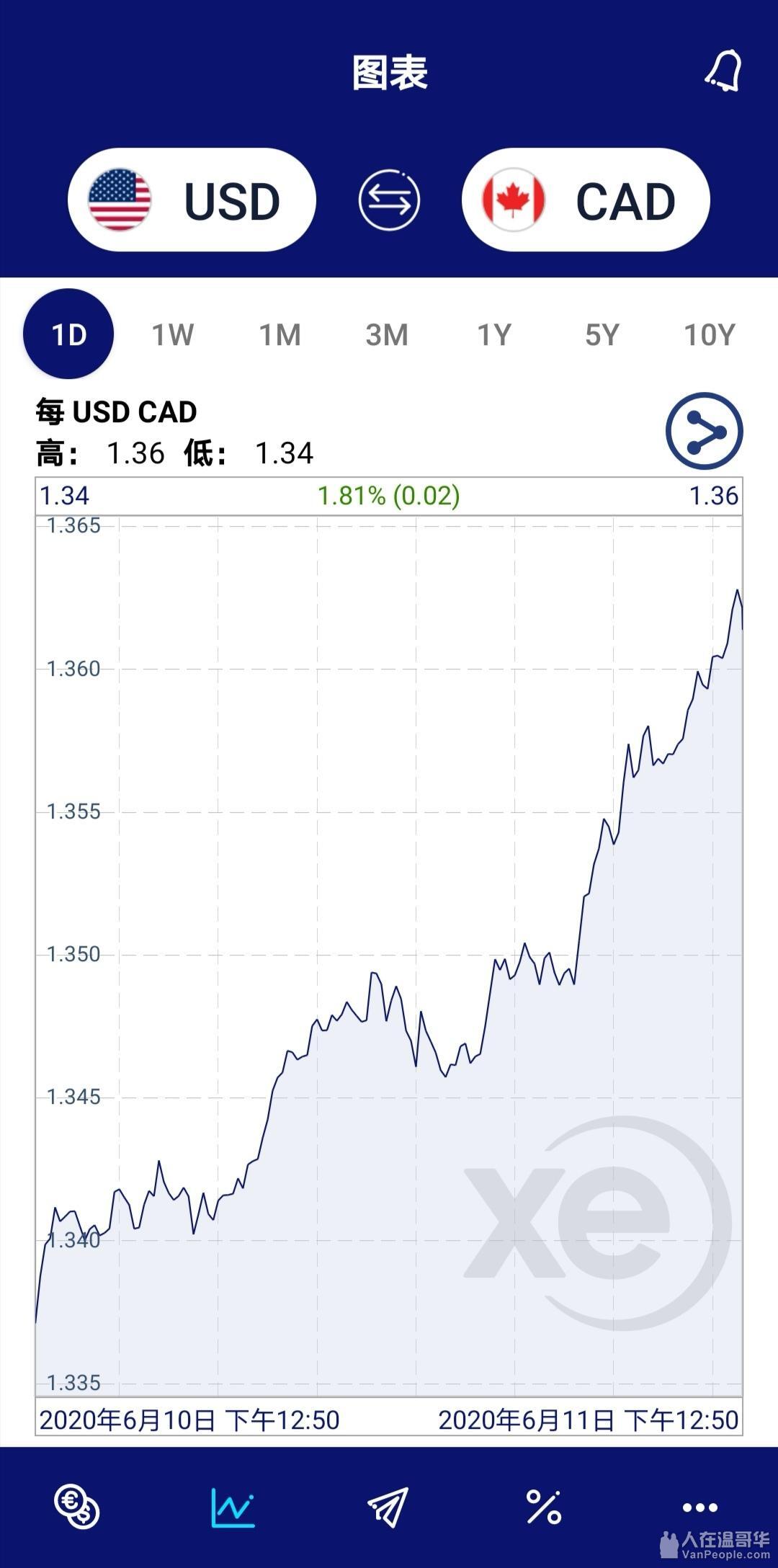The width and height of the screenshot is (778, 1568).
Task: Switch to the 10Y chart range
Action: coord(709,334)
